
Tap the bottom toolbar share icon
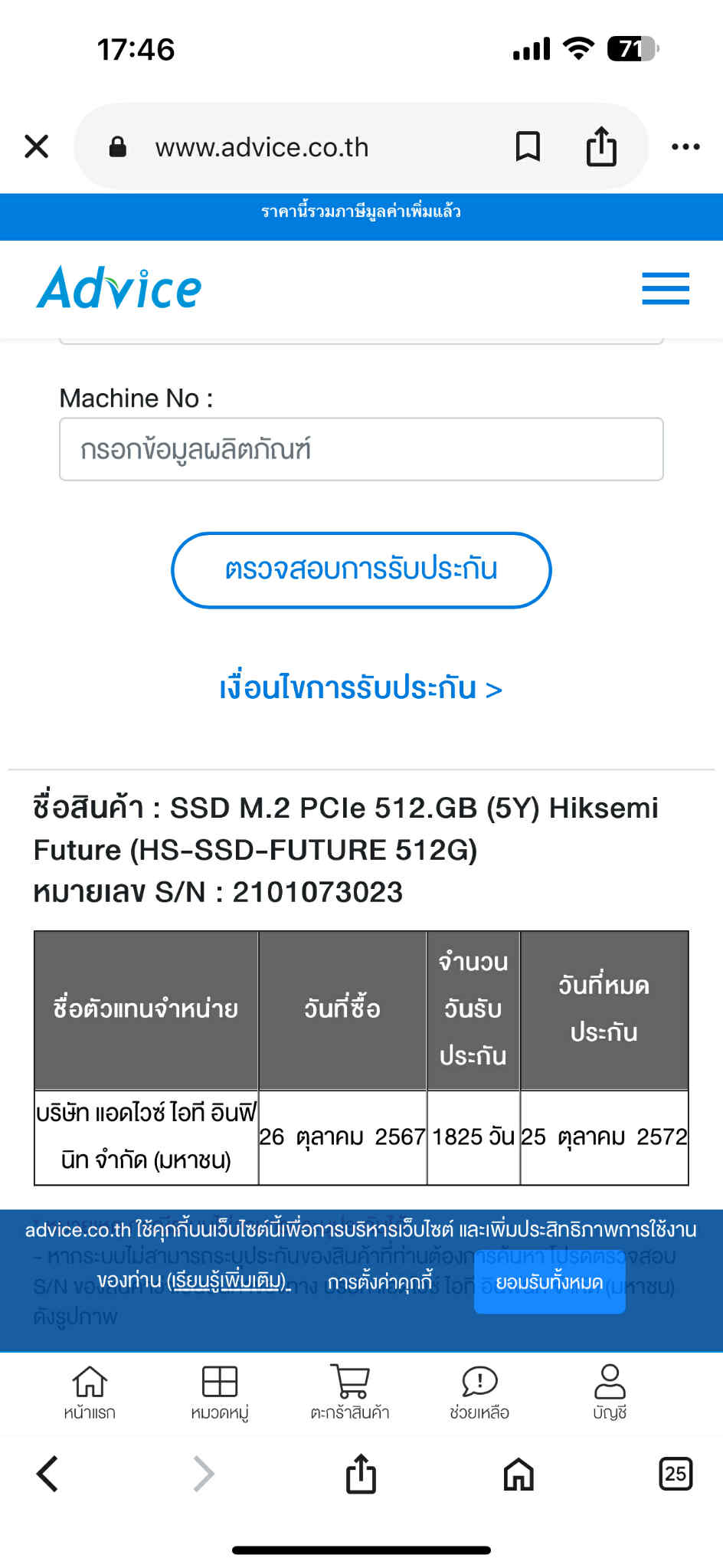(x=361, y=1472)
